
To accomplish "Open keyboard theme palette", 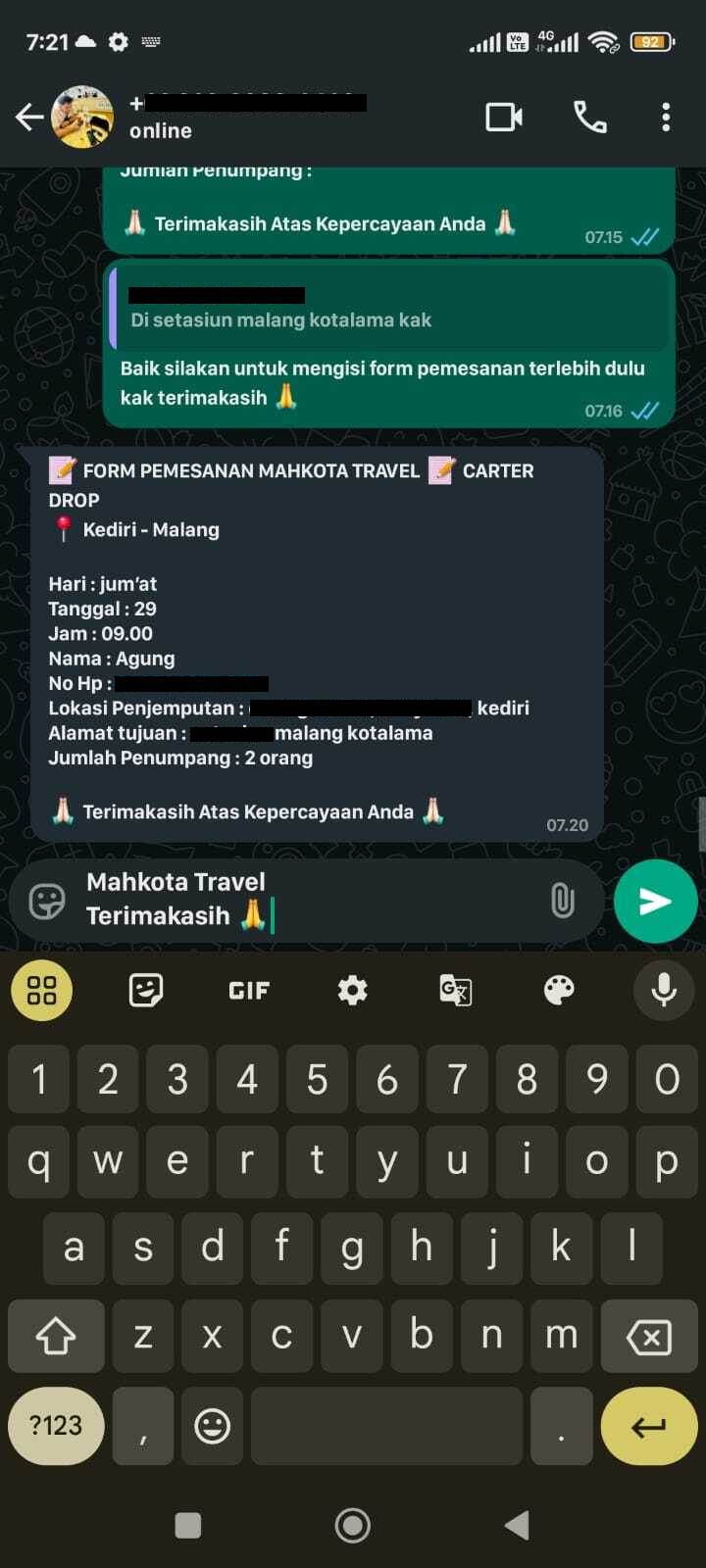I will pos(559,990).
